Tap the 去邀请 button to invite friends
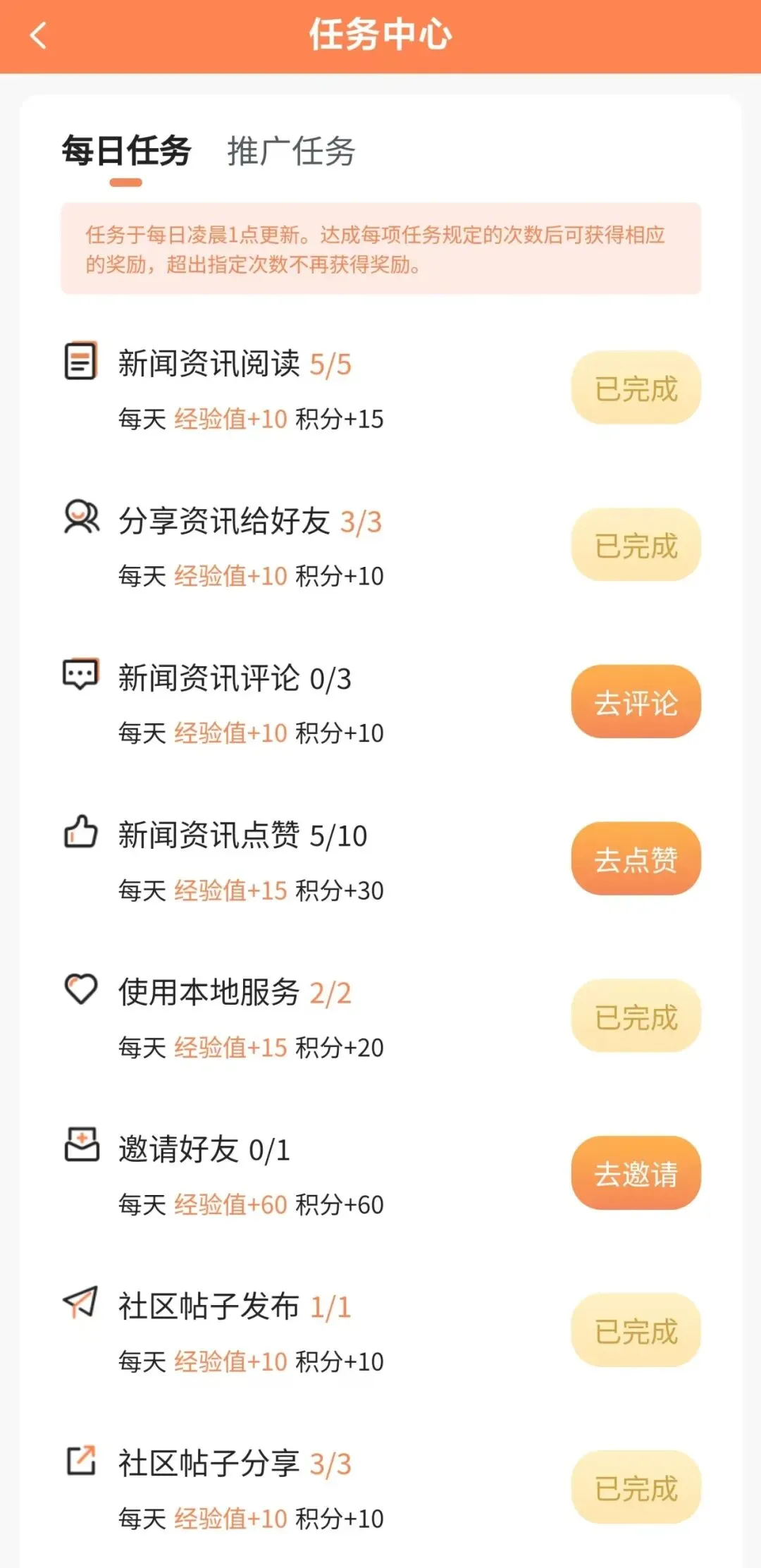This screenshot has width=761, height=1568. pos(636,1173)
